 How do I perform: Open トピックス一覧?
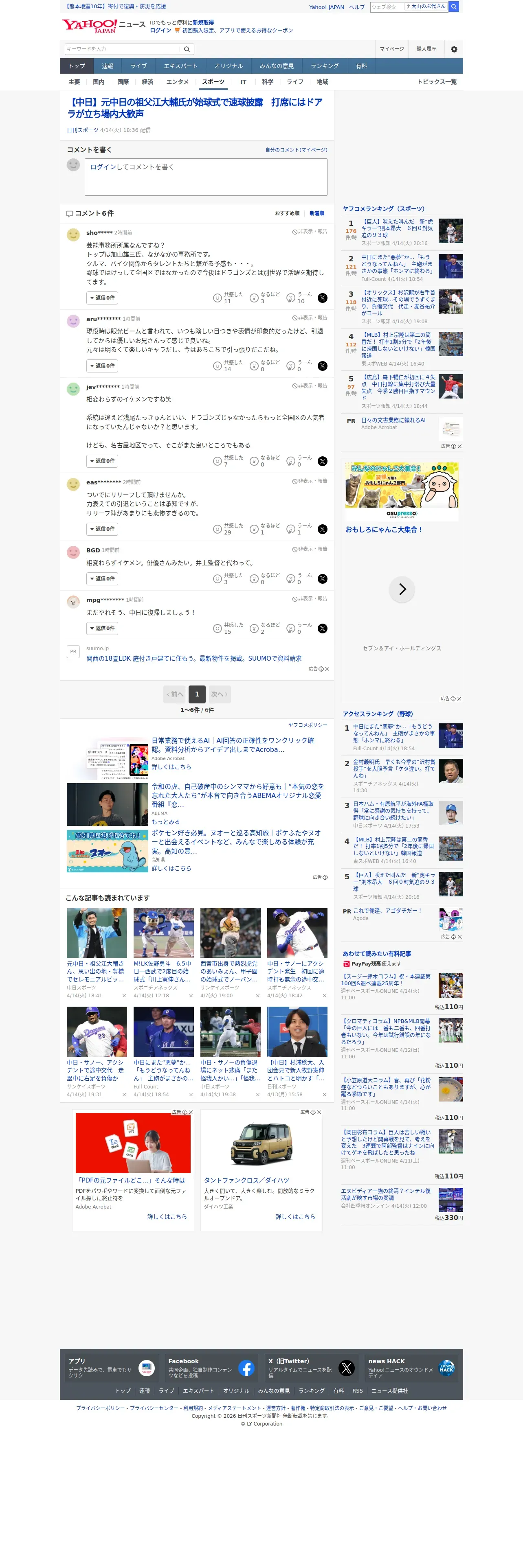437,82
